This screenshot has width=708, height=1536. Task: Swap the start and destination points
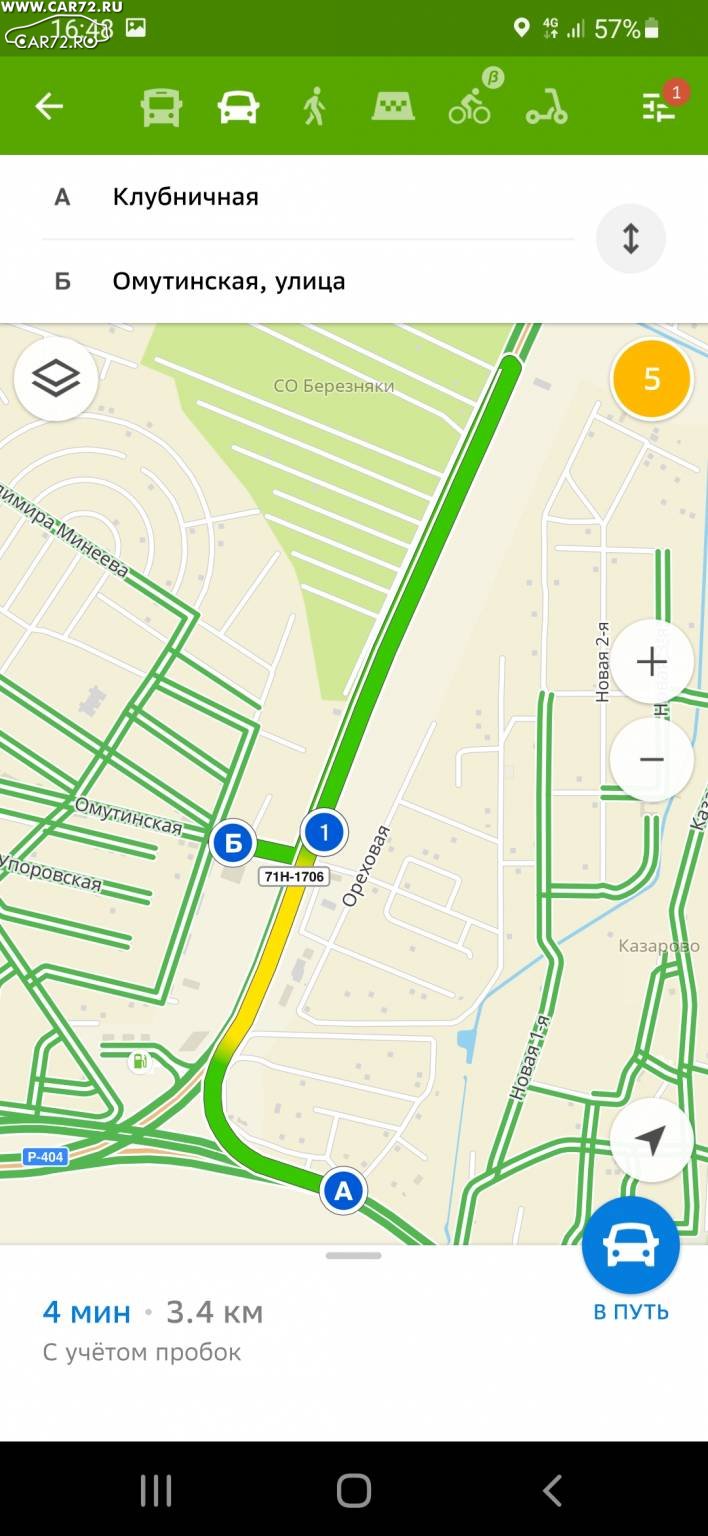point(631,239)
